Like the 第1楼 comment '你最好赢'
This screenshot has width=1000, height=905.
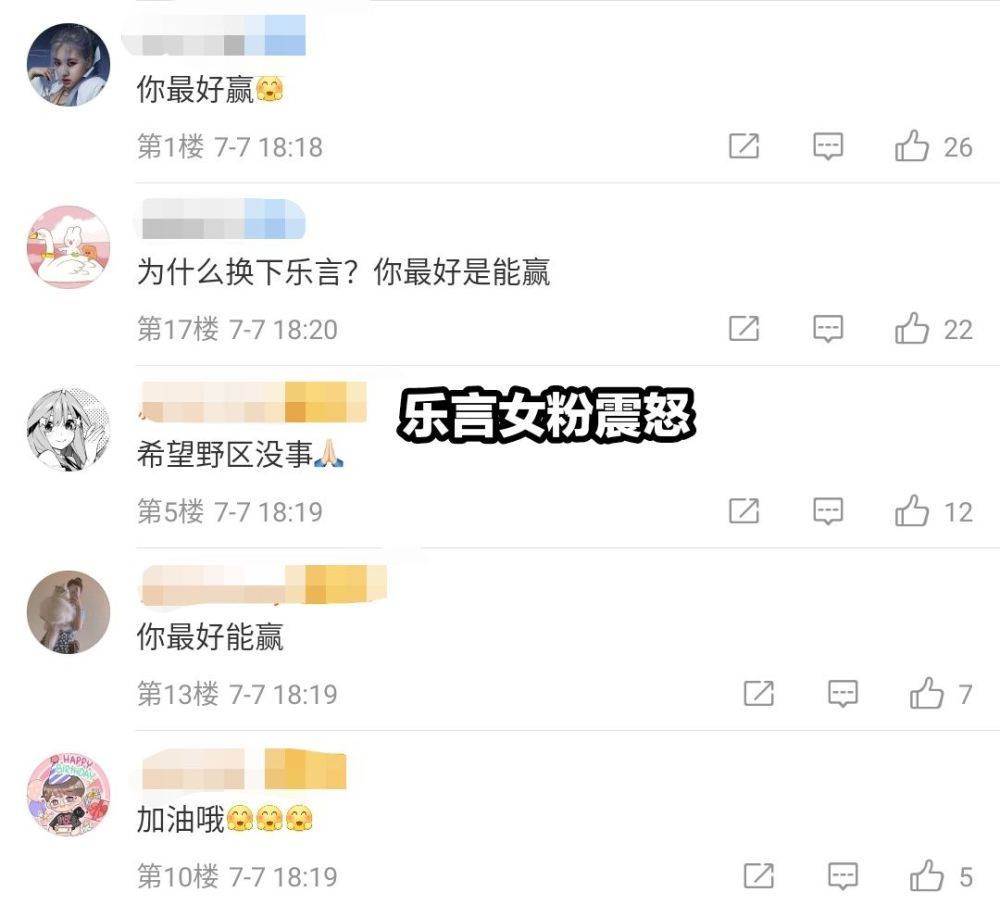[x=912, y=147]
